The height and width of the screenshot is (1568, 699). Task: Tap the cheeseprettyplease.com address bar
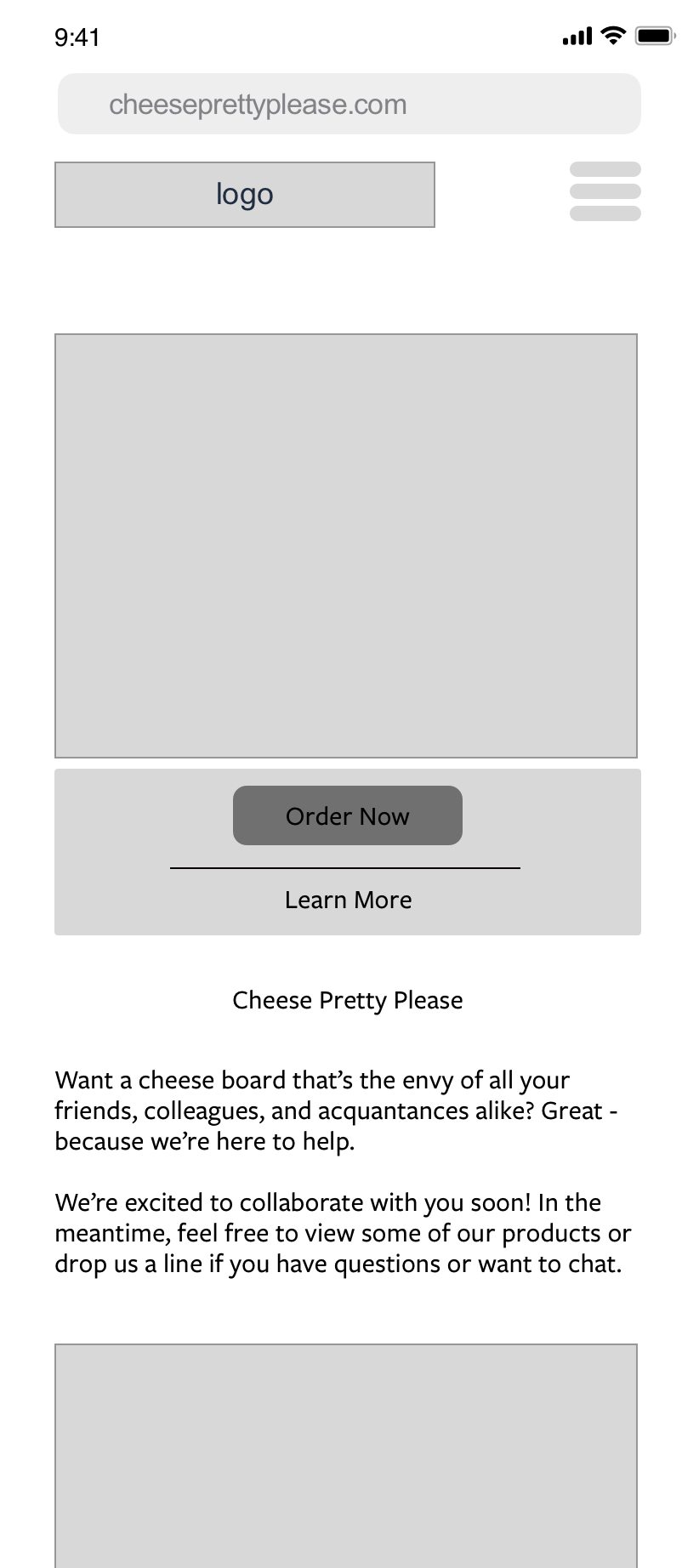[349, 104]
